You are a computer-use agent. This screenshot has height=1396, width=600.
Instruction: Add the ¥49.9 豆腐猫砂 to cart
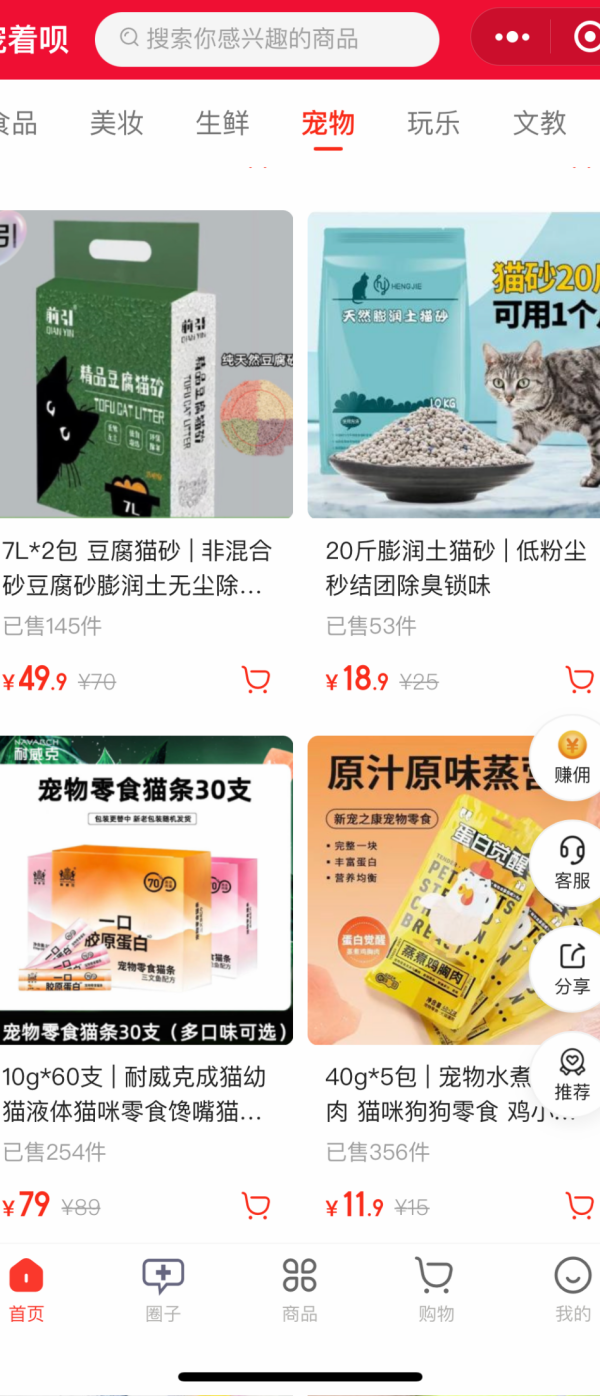point(256,681)
